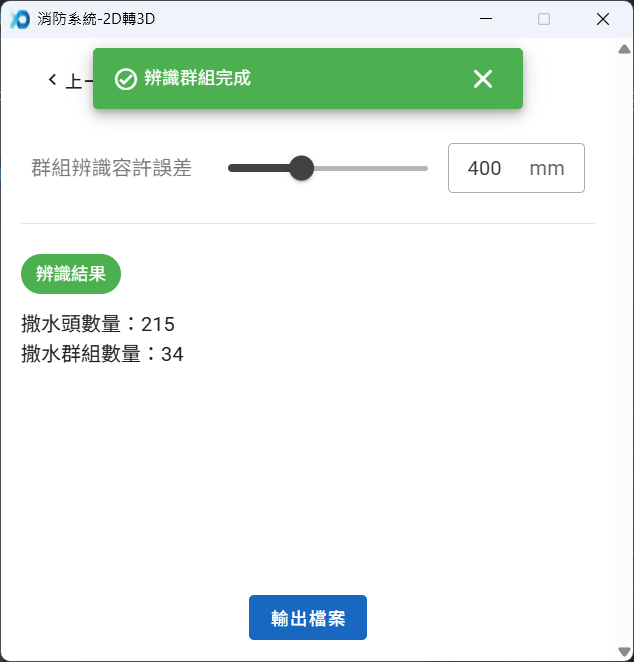Minimize the application window
Screen dimensions: 634x662
485,19
